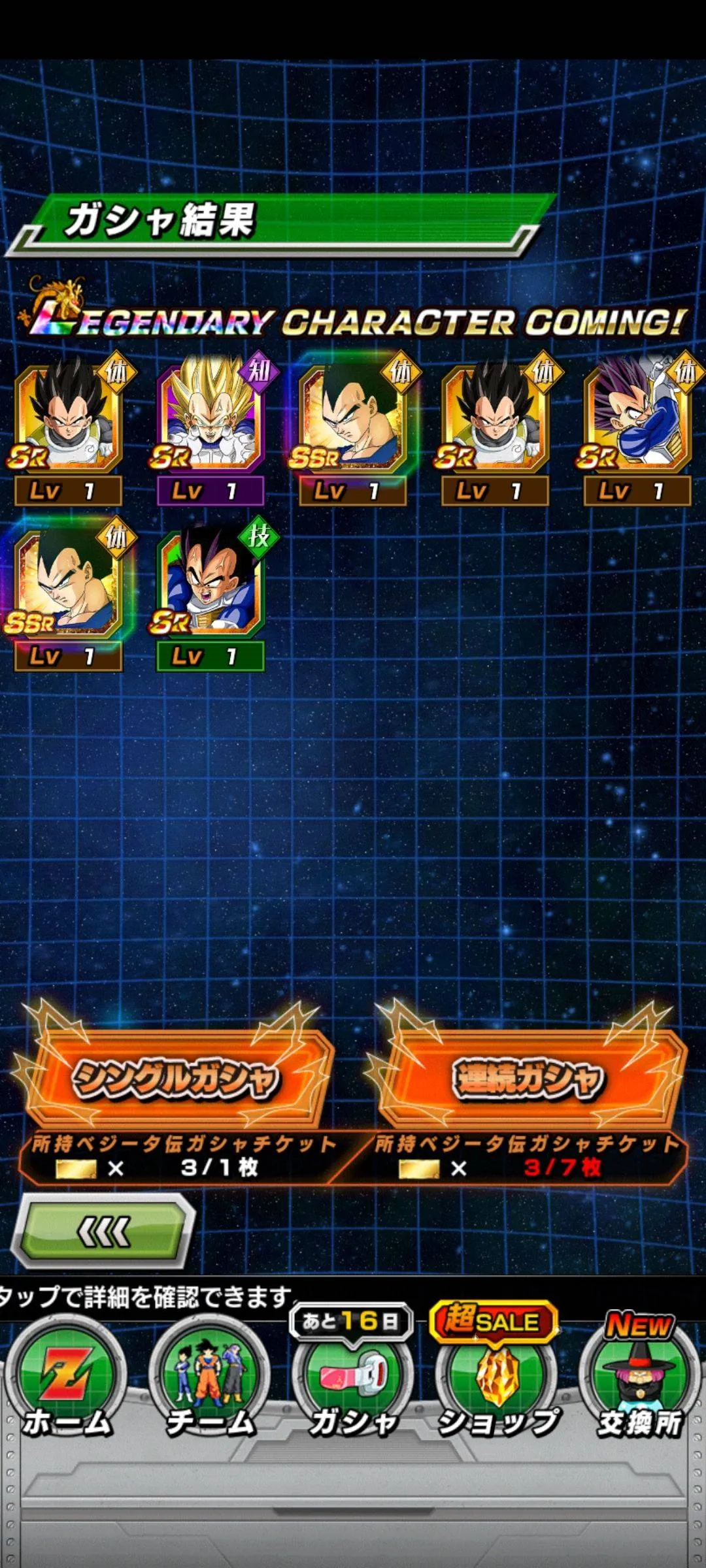View the 技 type SR Vegeta card
The height and width of the screenshot is (1568, 706).
click(x=210, y=585)
